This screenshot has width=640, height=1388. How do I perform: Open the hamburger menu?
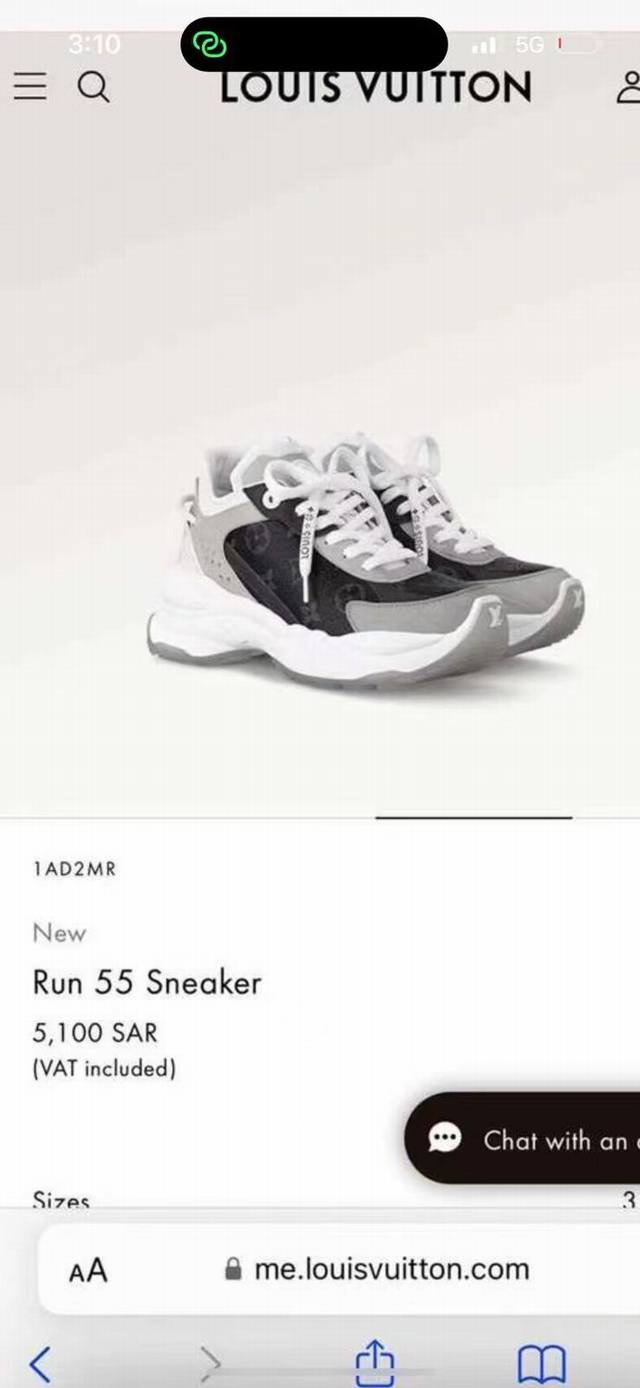30,88
